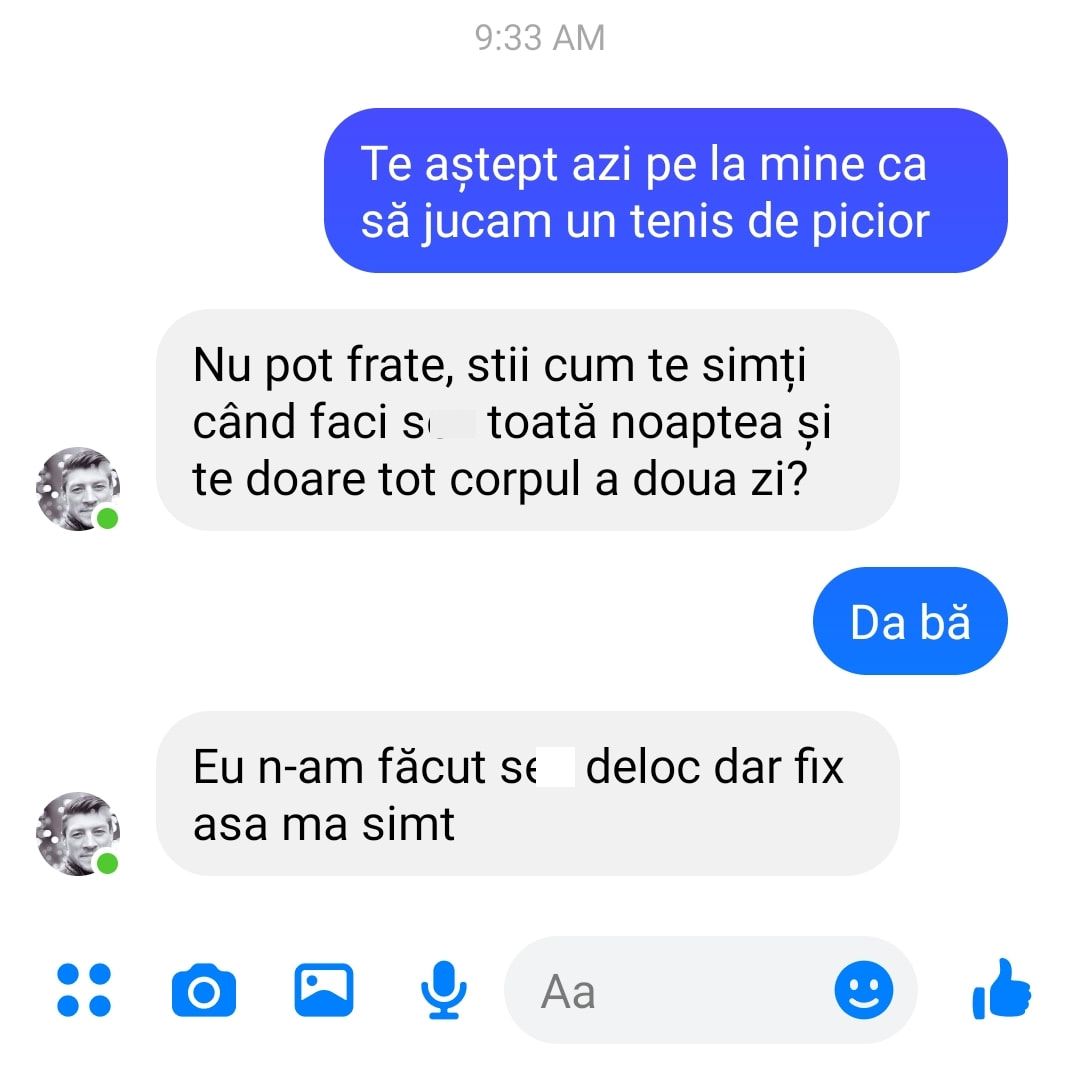This screenshot has width=1080, height=1080.
Task: Start recording a voice message
Action: click(x=443, y=990)
